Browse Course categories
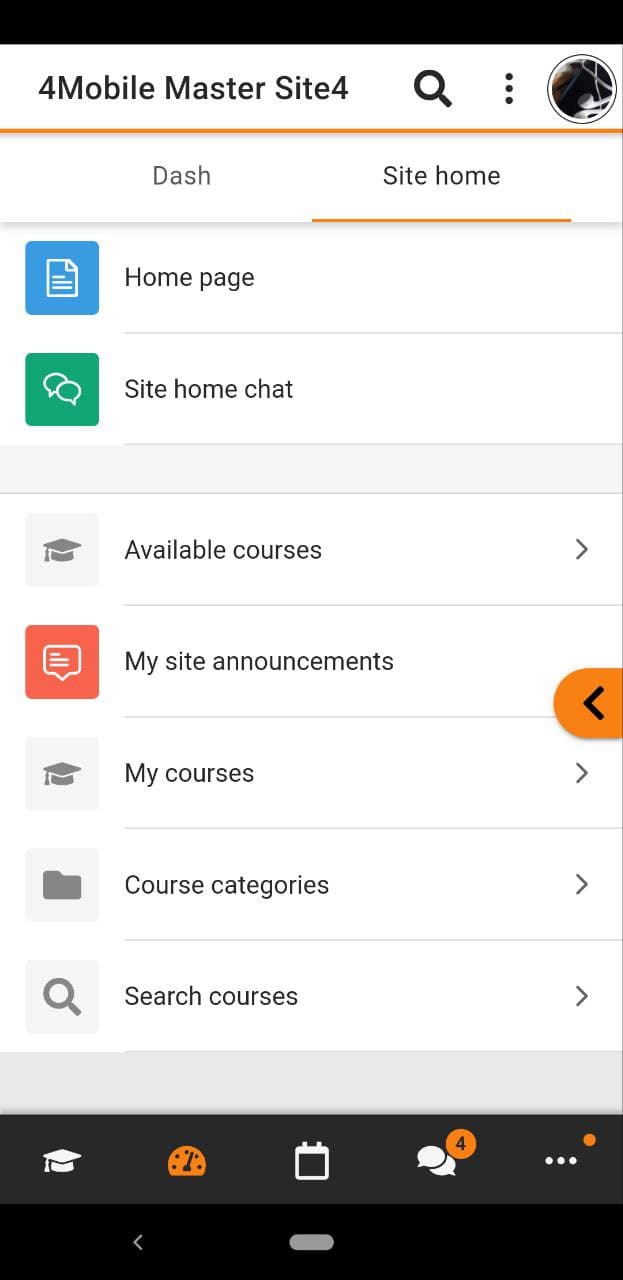623x1280 pixels. [x=311, y=885]
